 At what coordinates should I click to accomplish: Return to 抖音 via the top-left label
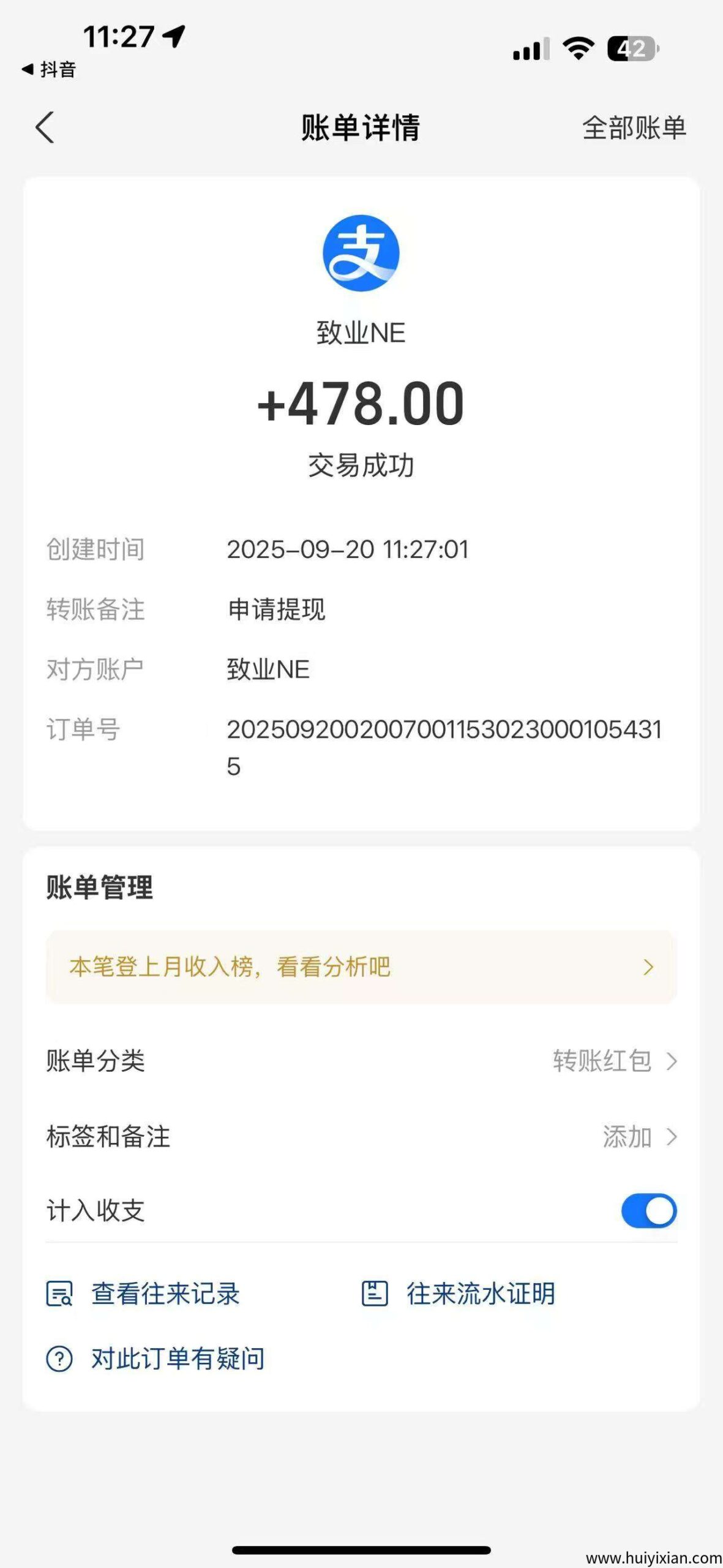click(x=49, y=70)
